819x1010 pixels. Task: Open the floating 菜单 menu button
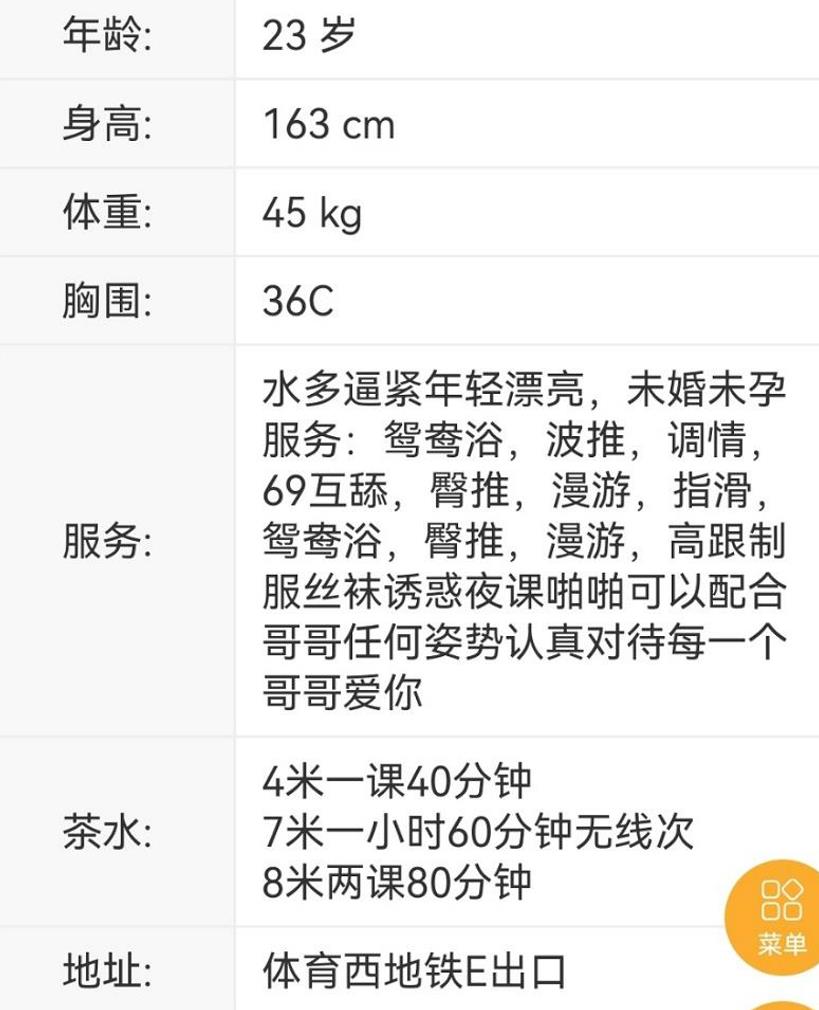tap(779, 914)
